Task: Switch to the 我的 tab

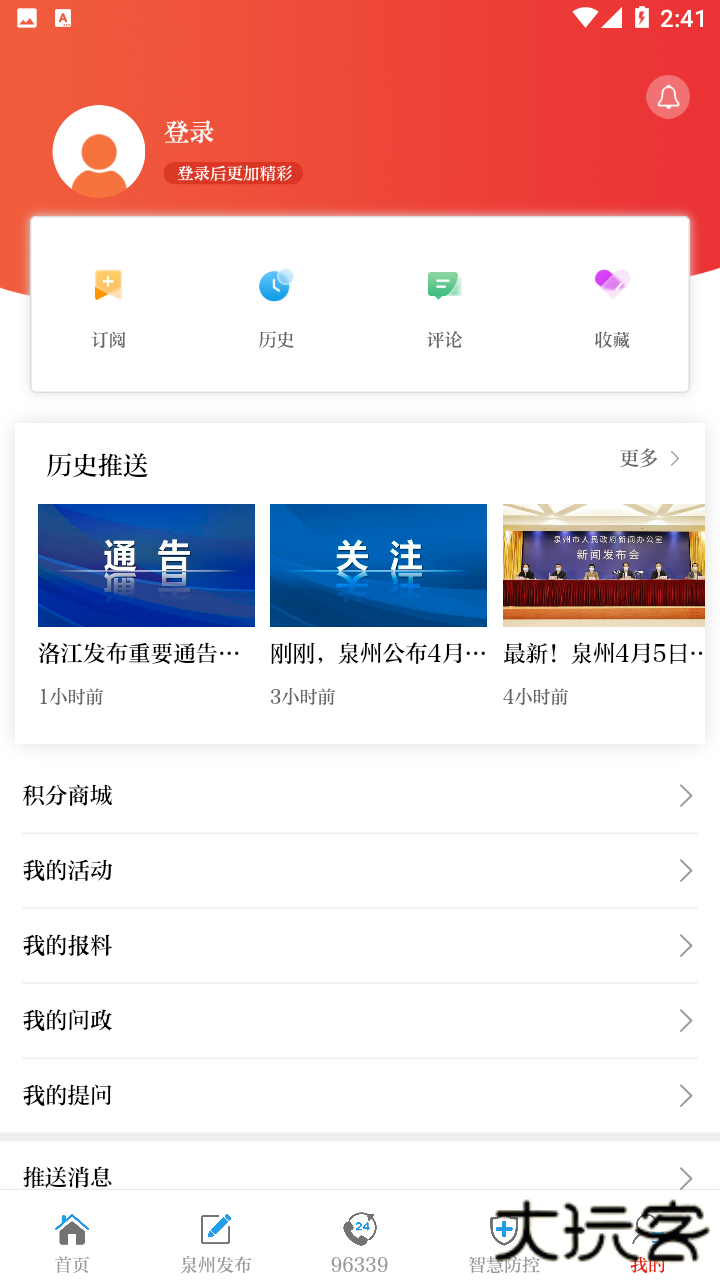Action: click(x=648, y=1240)
